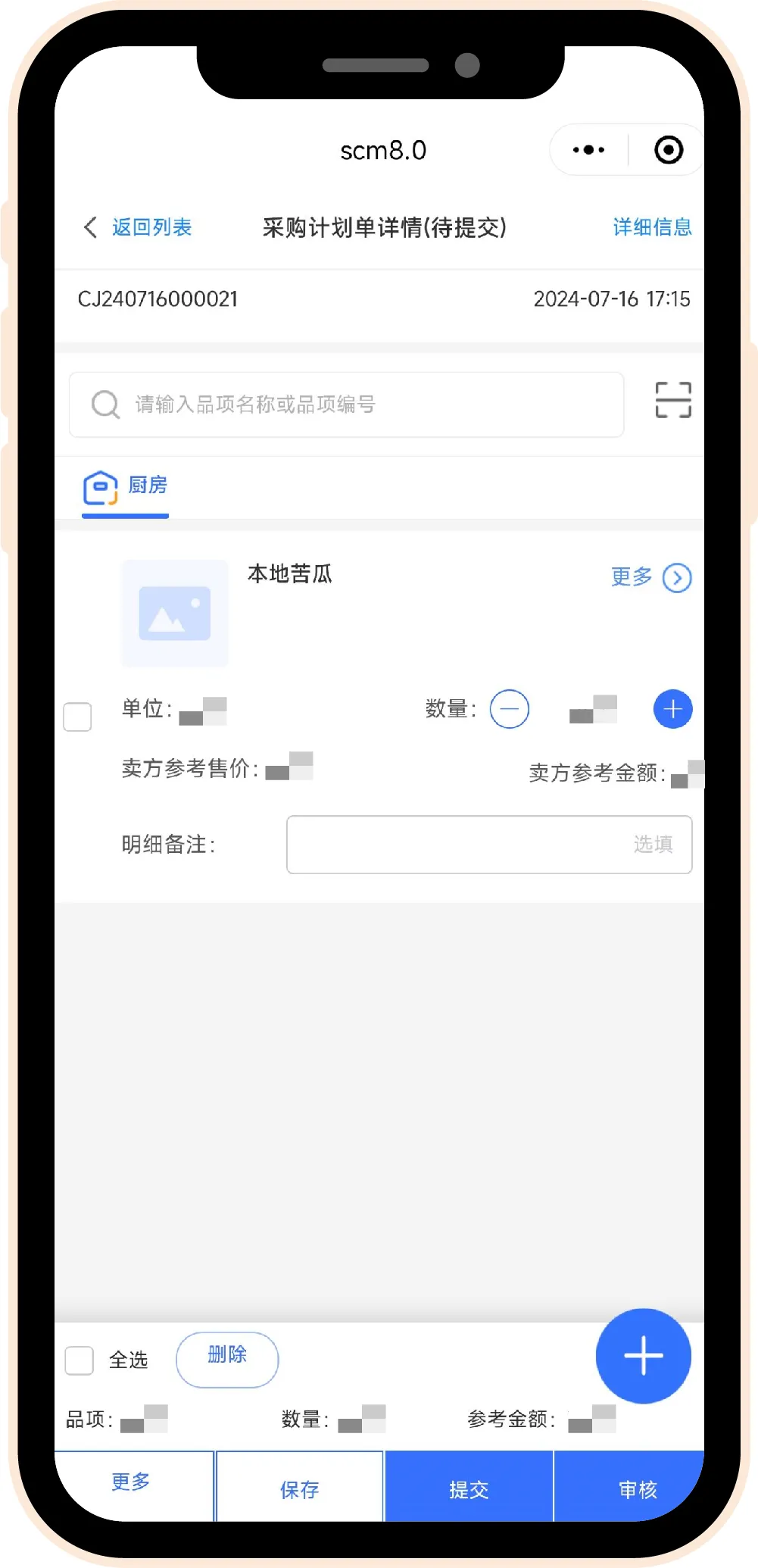Tap the 审核 button

point(637,1488)
